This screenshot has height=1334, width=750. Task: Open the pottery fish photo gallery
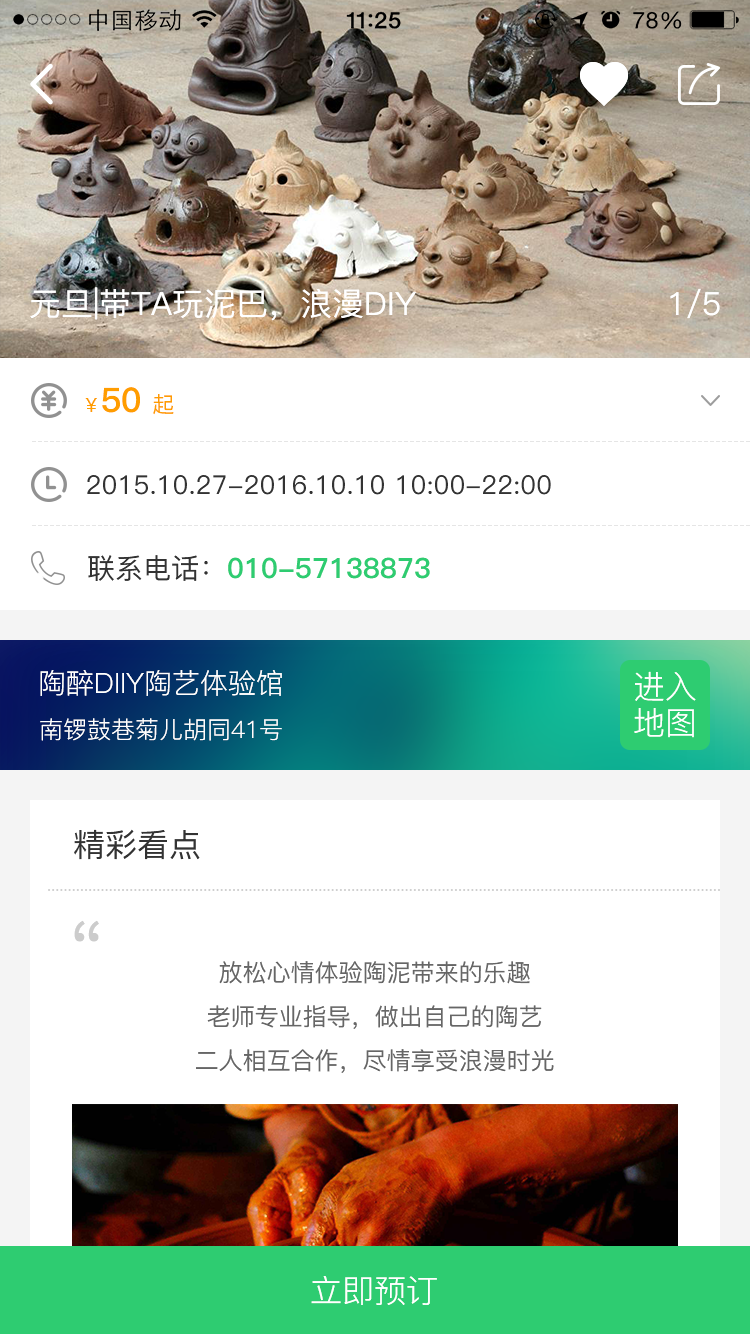375,179
